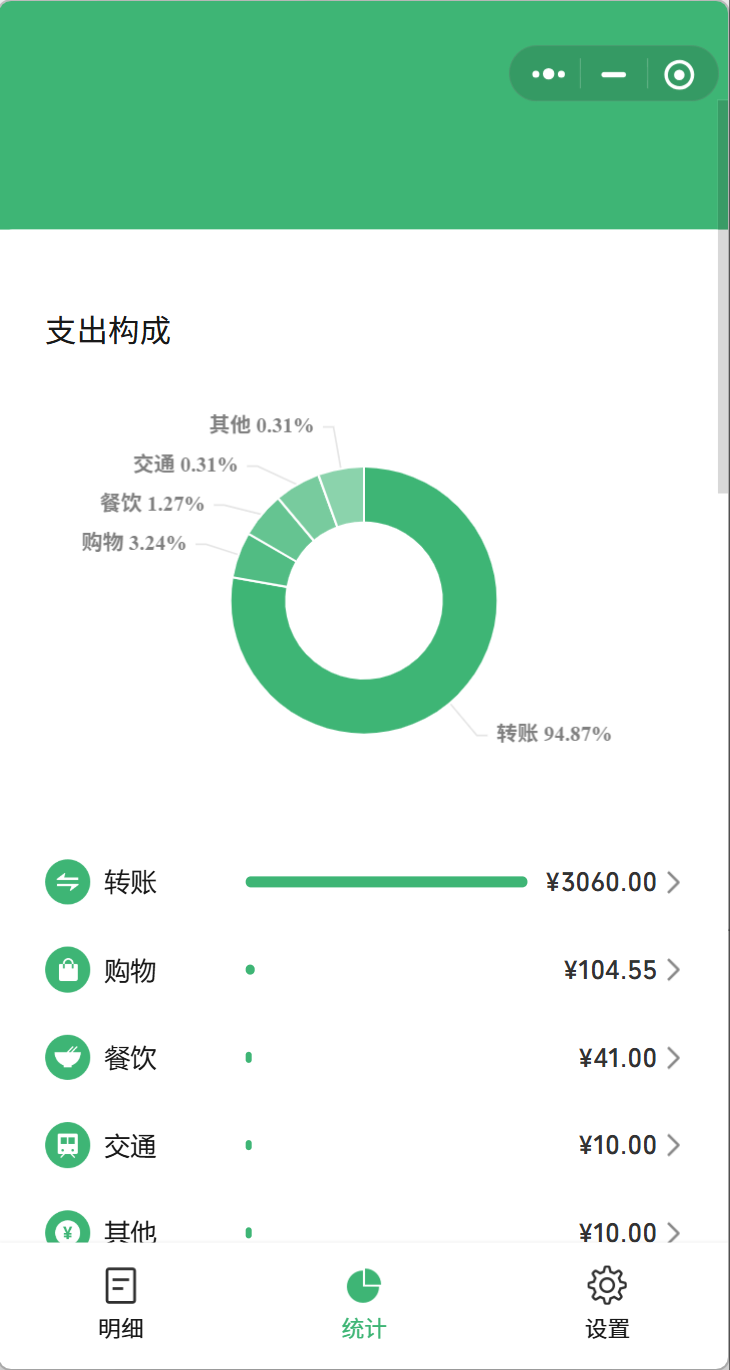This screenshot has height=1370, width=730.
Task: Go to the 设置 tab
Action: tap(607, 1304)
